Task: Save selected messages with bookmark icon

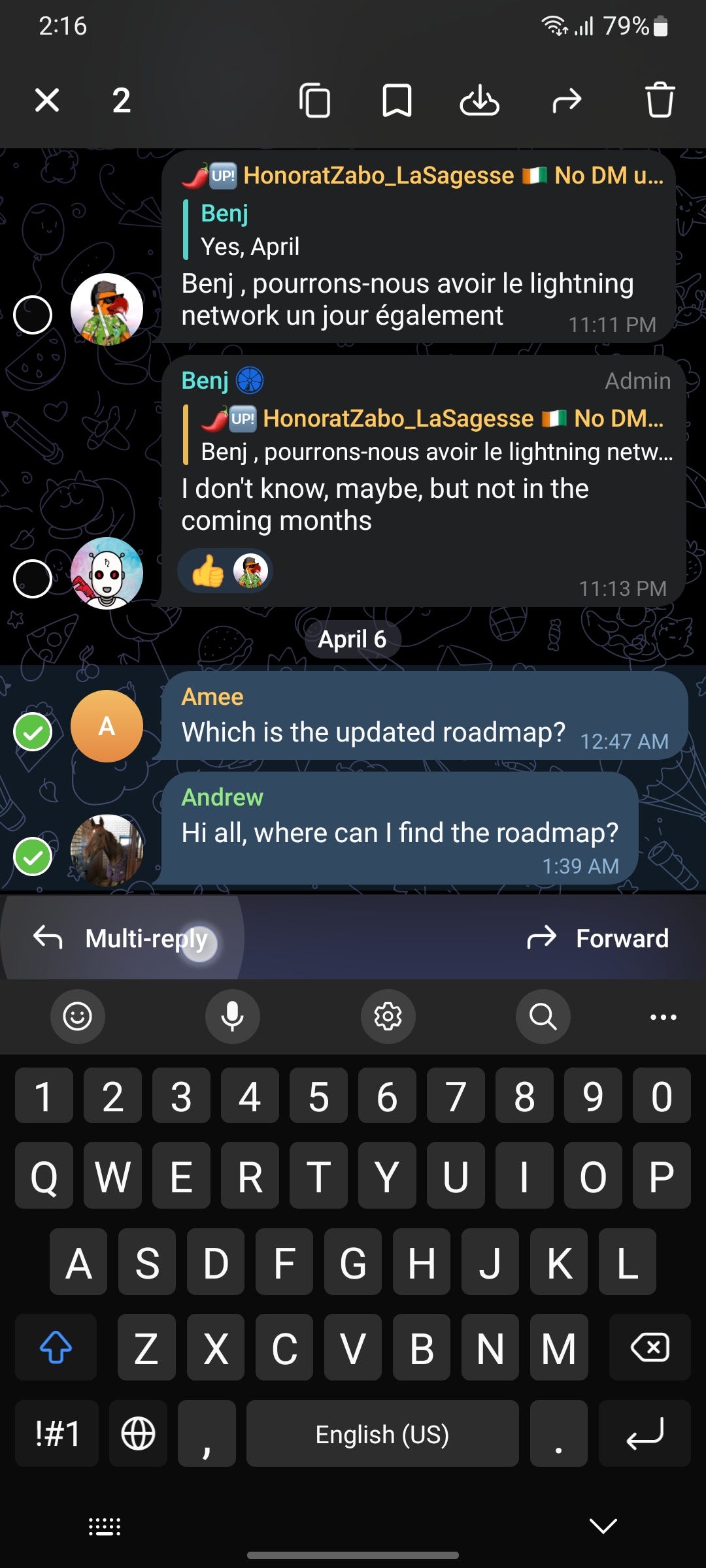Action: tap(397, 101)
